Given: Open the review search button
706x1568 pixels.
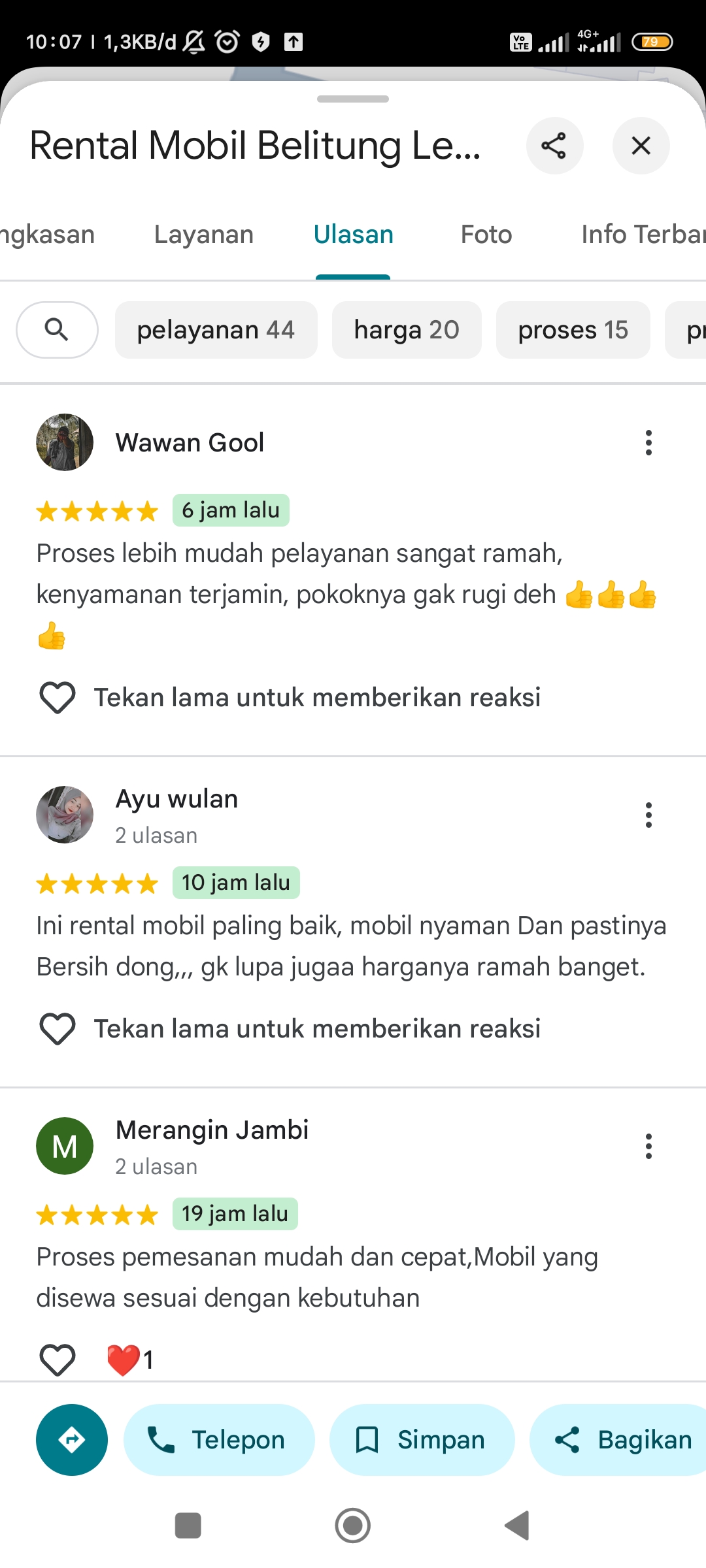Looking at the screenshot, I should (x=57, y=330).
